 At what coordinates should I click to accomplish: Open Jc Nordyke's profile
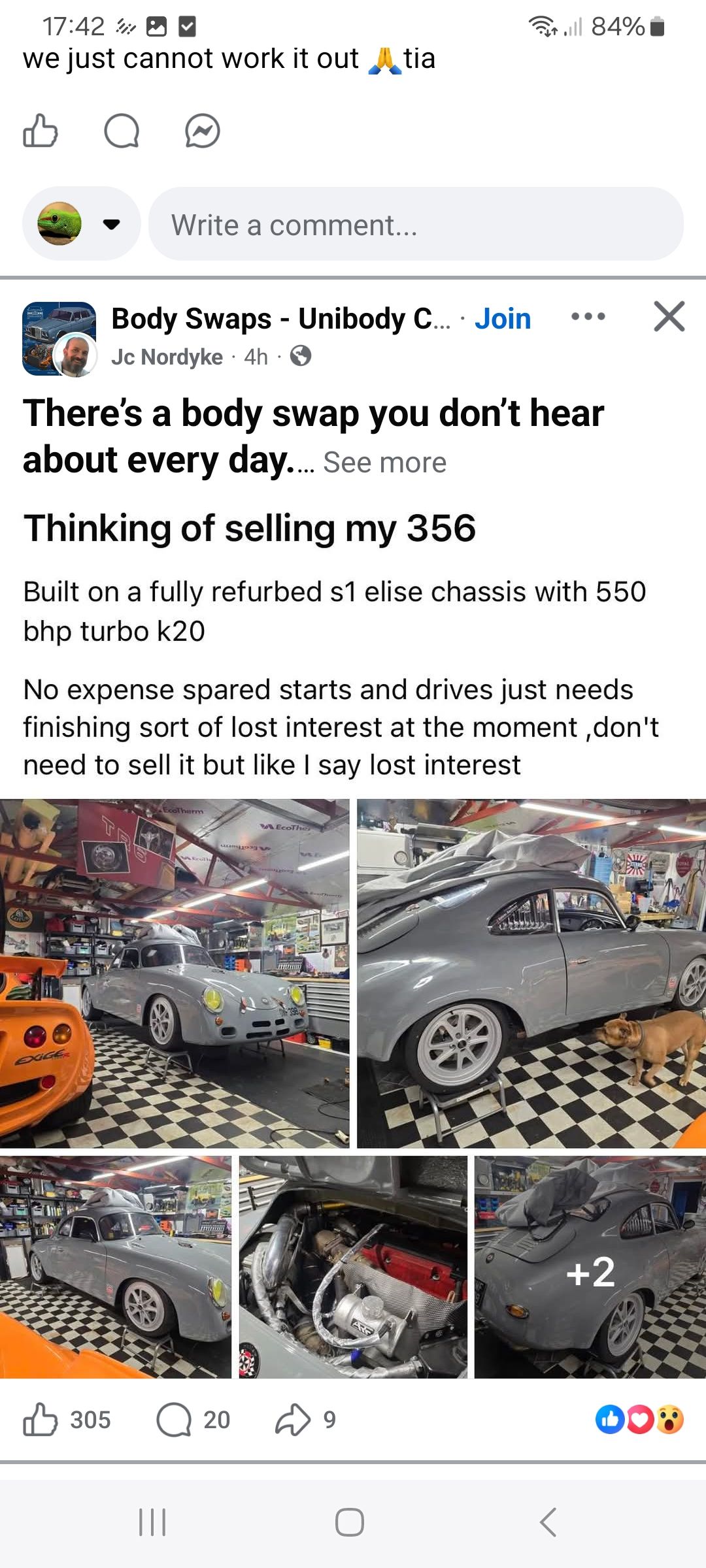[167, 357]
